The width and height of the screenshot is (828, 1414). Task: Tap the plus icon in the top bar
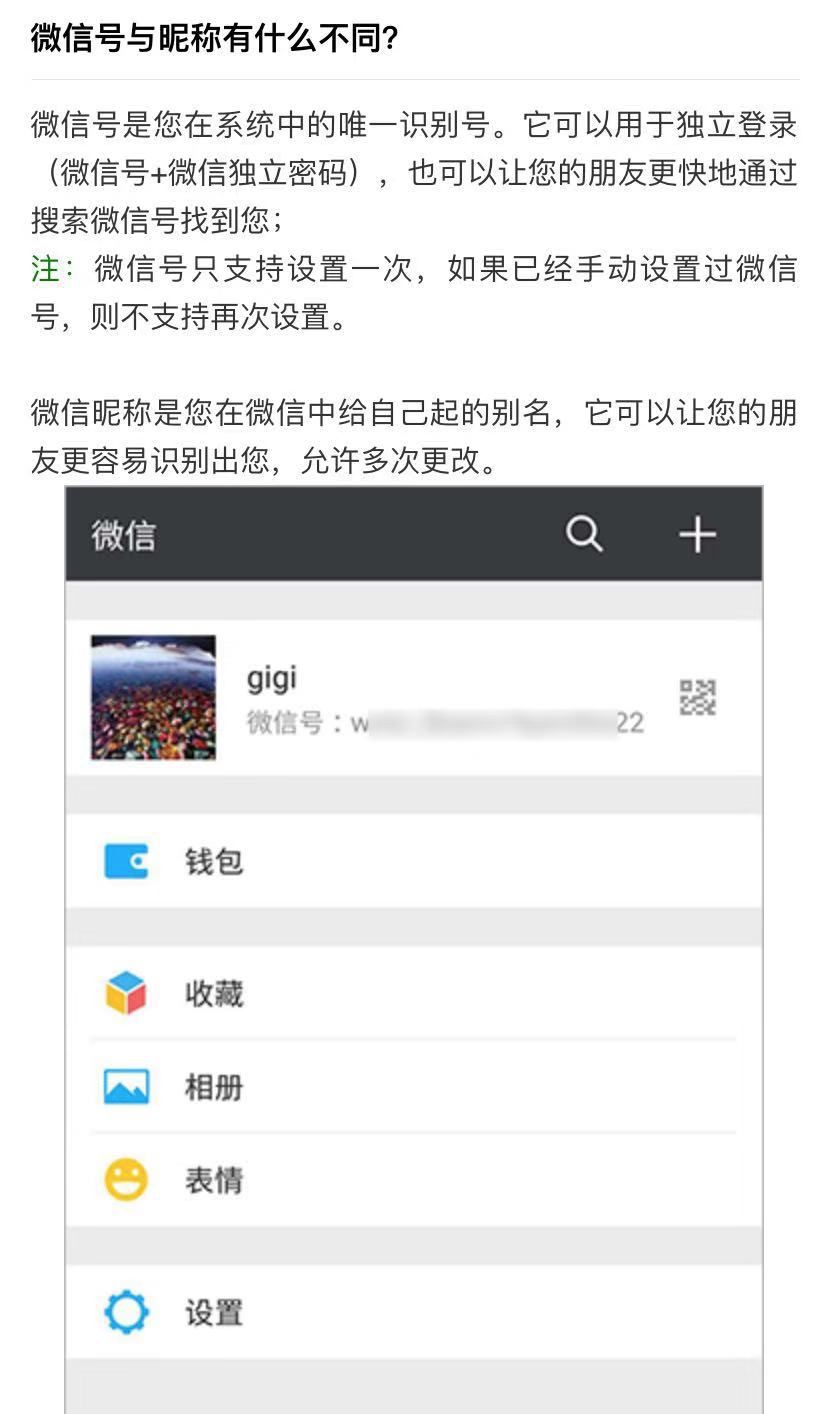point(697,535)
